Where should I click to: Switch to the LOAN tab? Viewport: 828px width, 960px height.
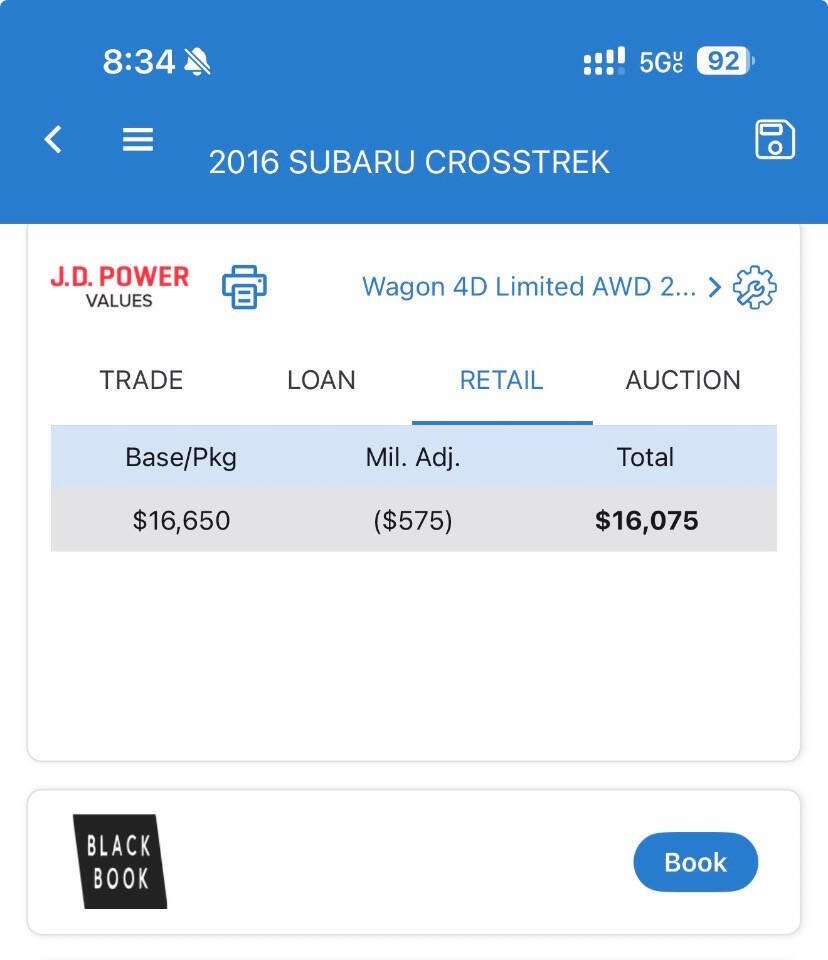click(x=321, y=380)
